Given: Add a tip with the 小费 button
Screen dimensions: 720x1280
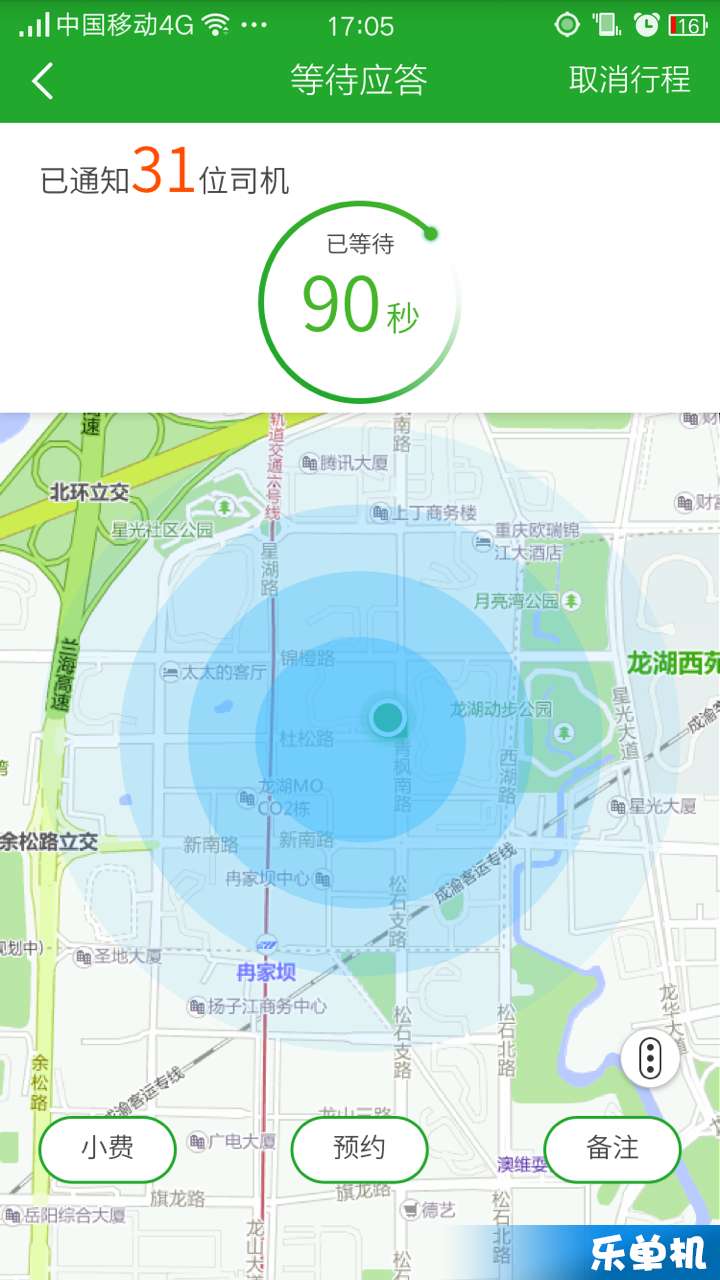Looking at the screenshot, I should pos(107,1148).
